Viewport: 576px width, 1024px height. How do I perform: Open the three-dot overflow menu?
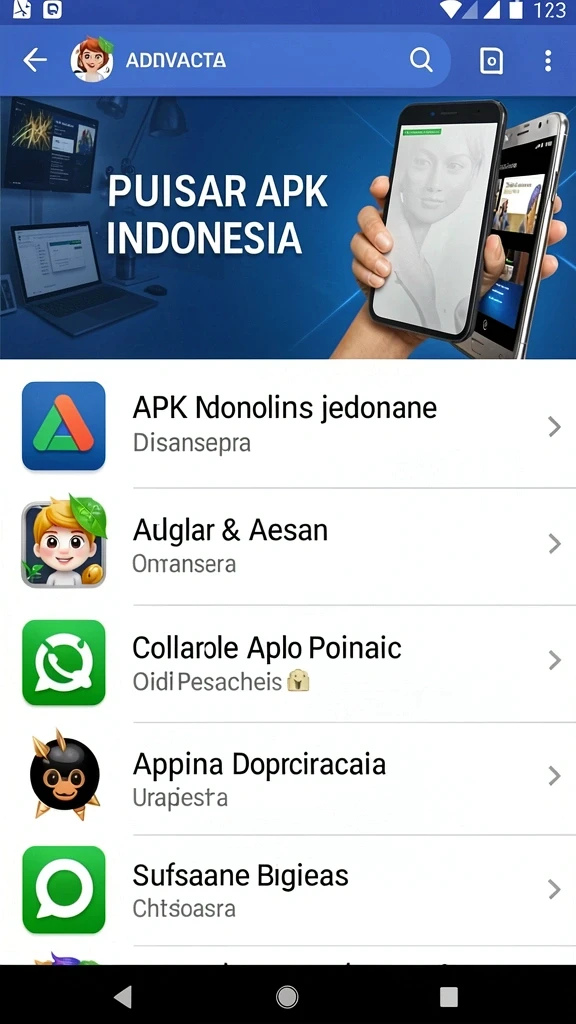tap(548, 60)
